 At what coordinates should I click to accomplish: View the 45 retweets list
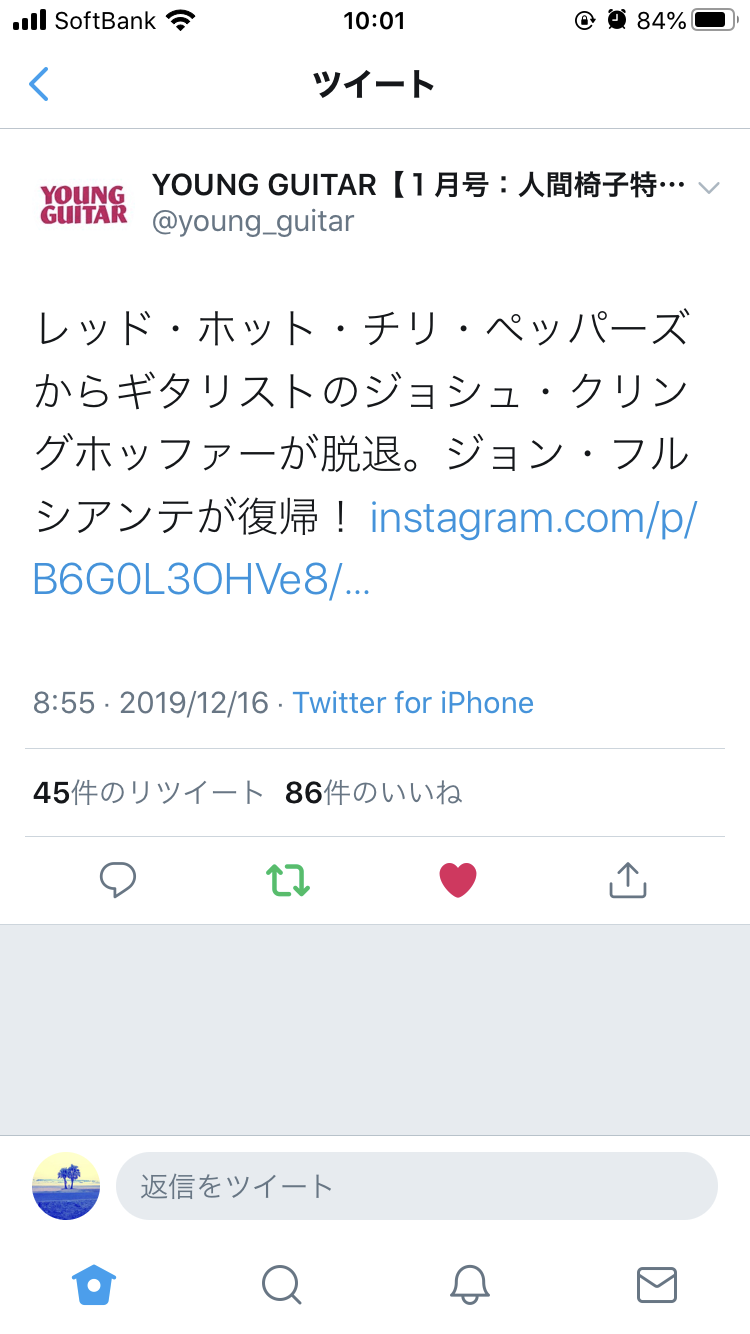[x=148, y=793]
